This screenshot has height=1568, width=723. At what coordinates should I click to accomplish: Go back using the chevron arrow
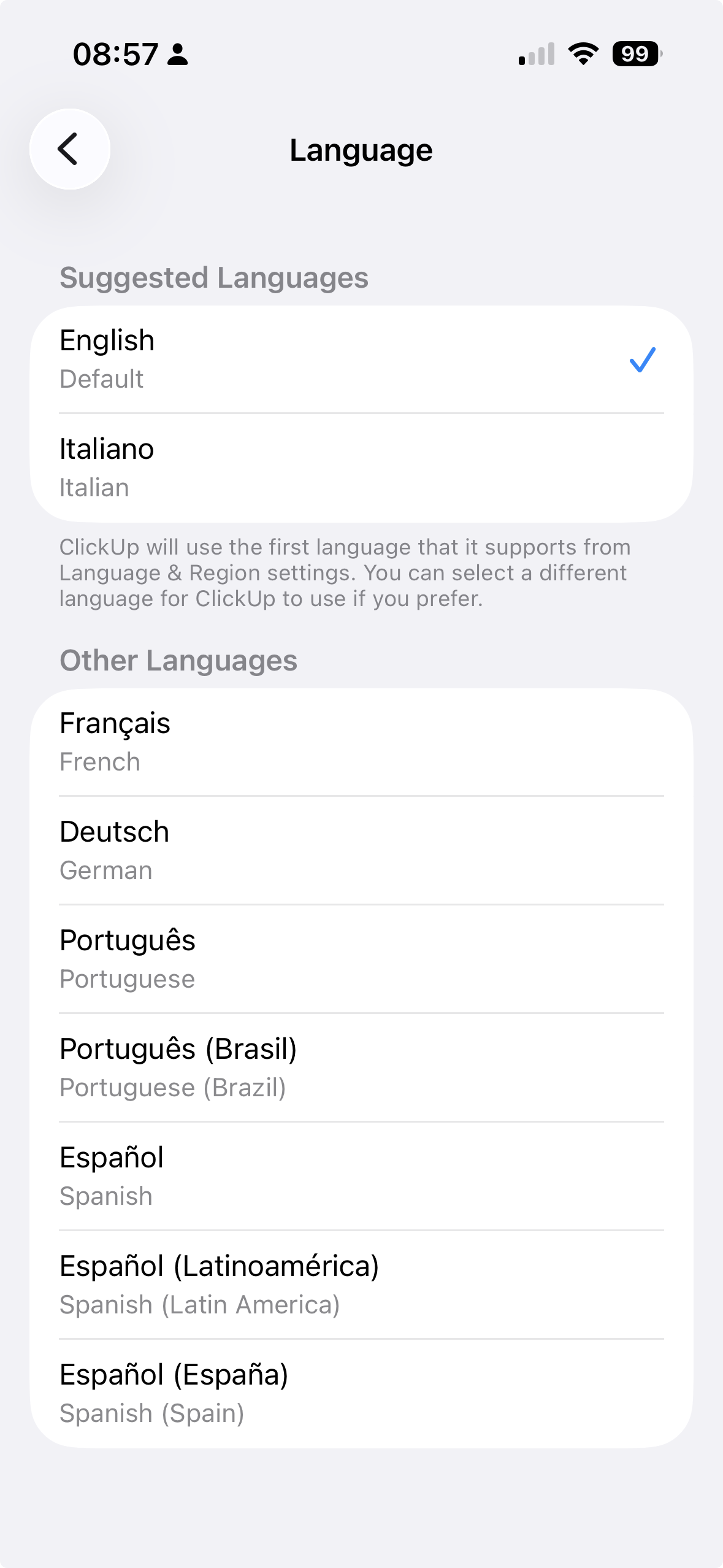69,149
